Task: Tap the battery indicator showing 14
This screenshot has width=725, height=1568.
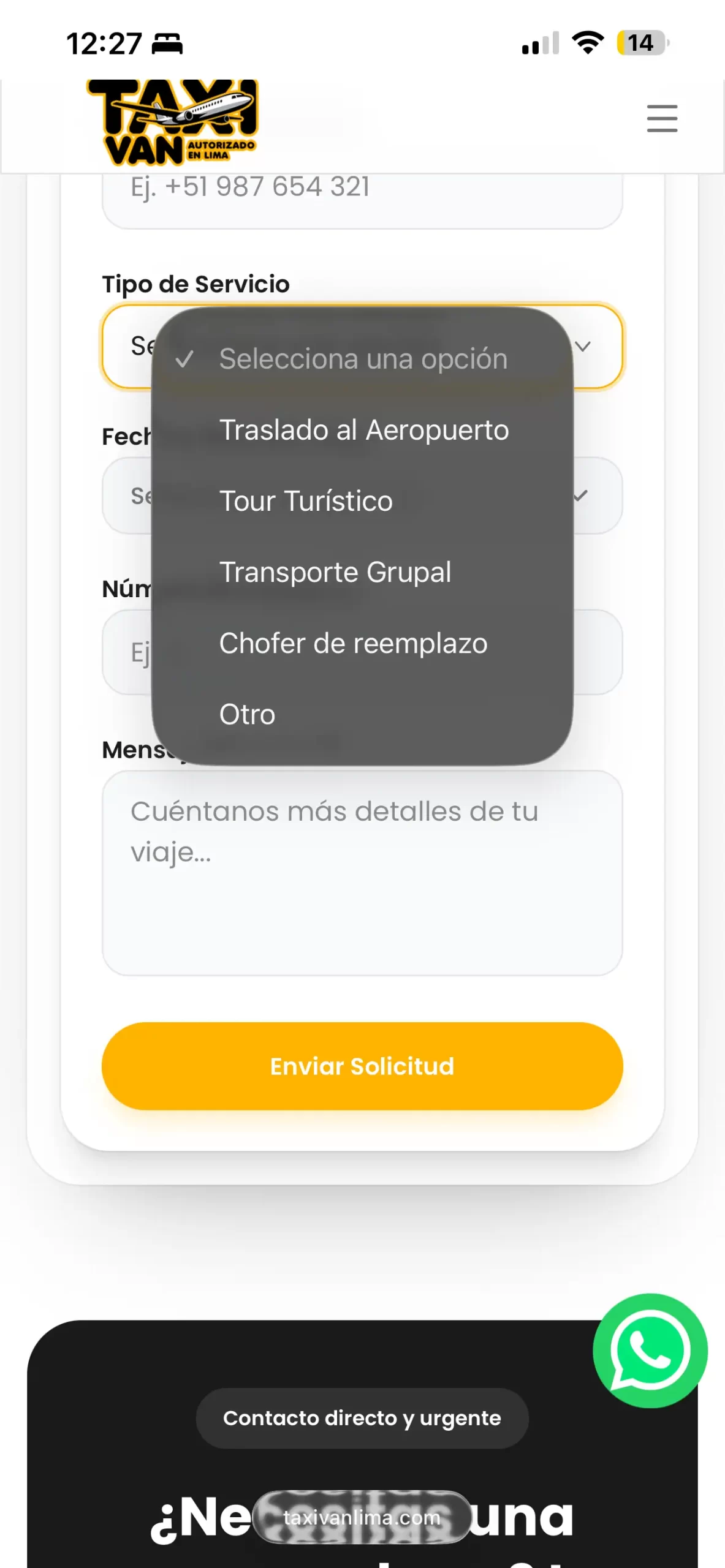Action: 638,42
